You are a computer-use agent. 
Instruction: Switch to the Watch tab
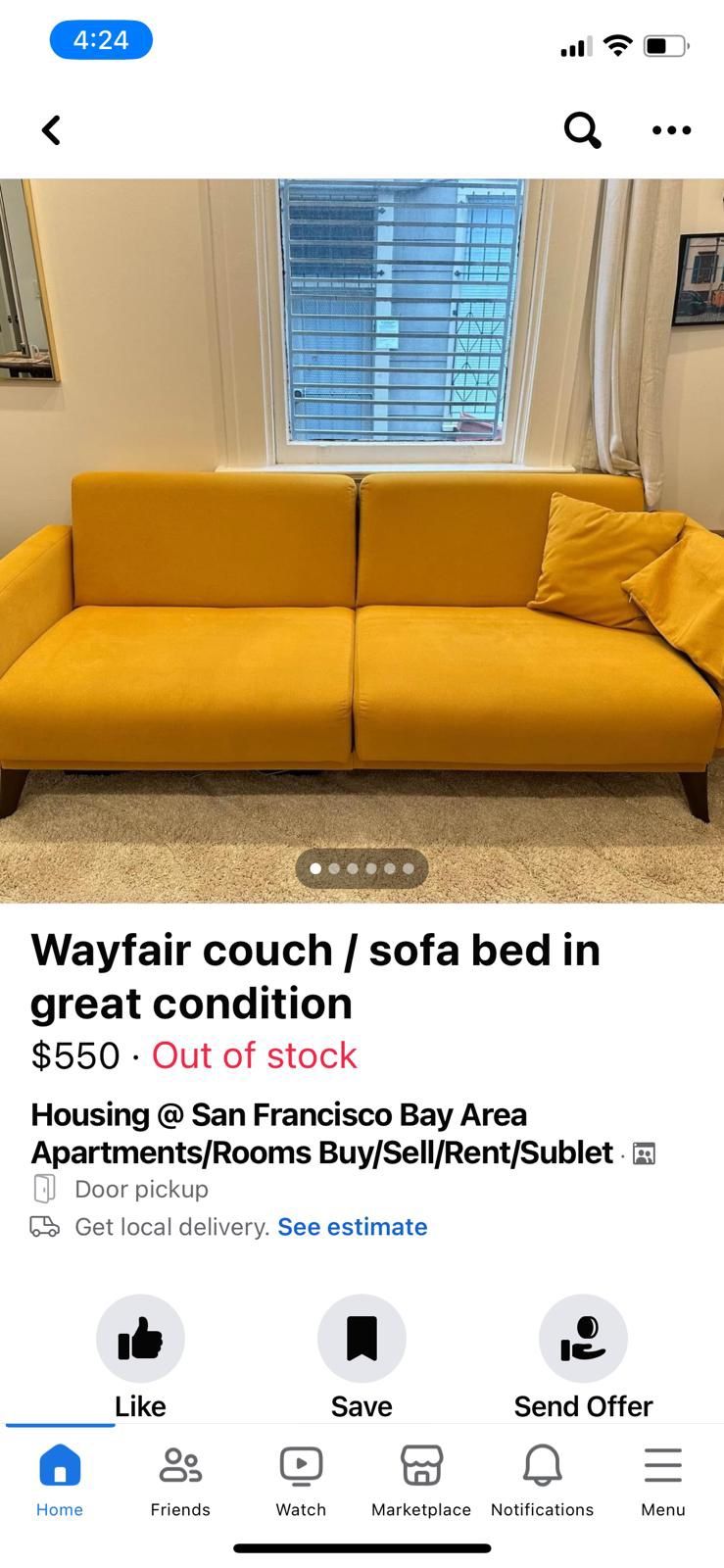pos(301,1481)
